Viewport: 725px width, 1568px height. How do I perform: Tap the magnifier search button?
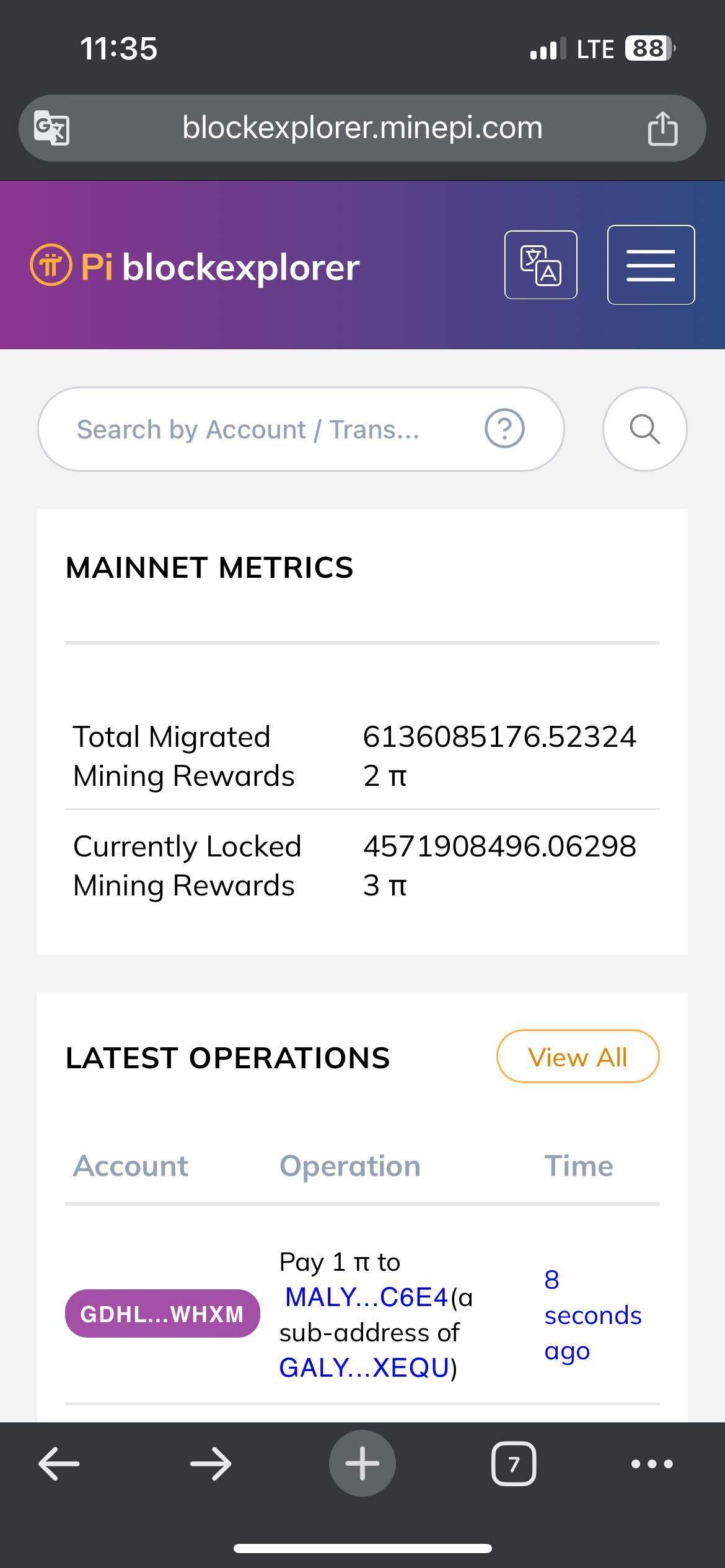pyautogui.click(x=644, y=429)
